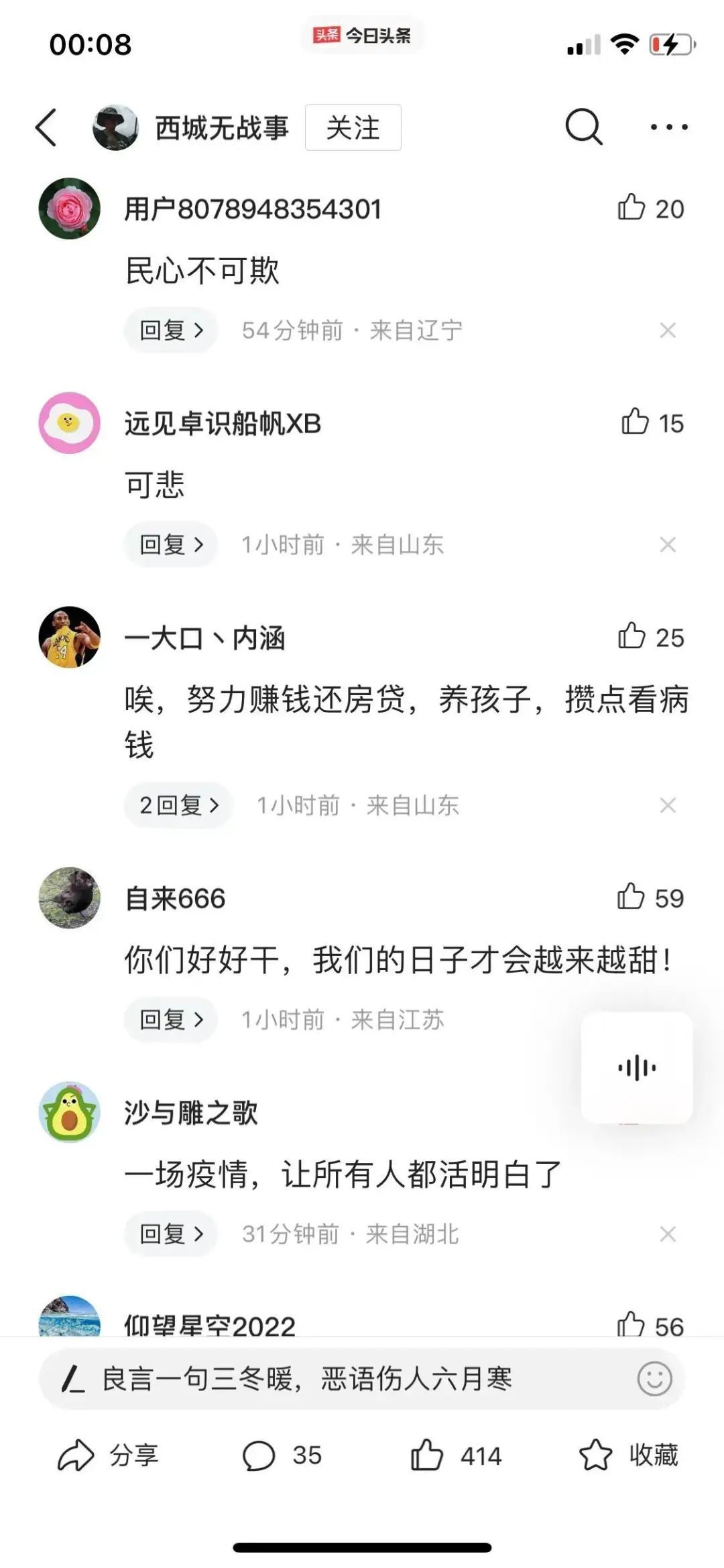Open the three-dot overflow menu
Image resolution: width=724 pixels, height=1568 pixels.
pos(668,127)
